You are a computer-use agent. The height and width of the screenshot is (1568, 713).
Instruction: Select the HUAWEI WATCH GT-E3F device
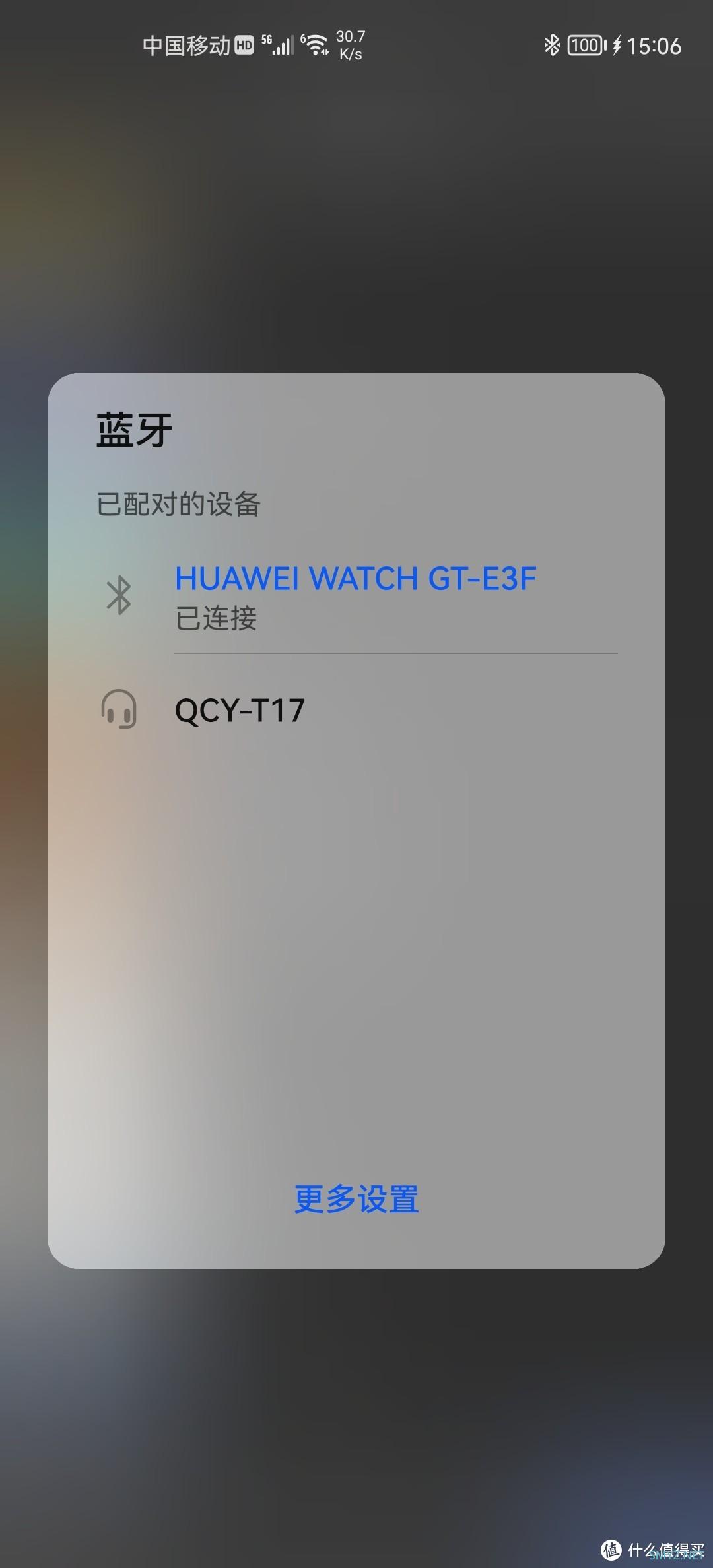click(355, 595)
